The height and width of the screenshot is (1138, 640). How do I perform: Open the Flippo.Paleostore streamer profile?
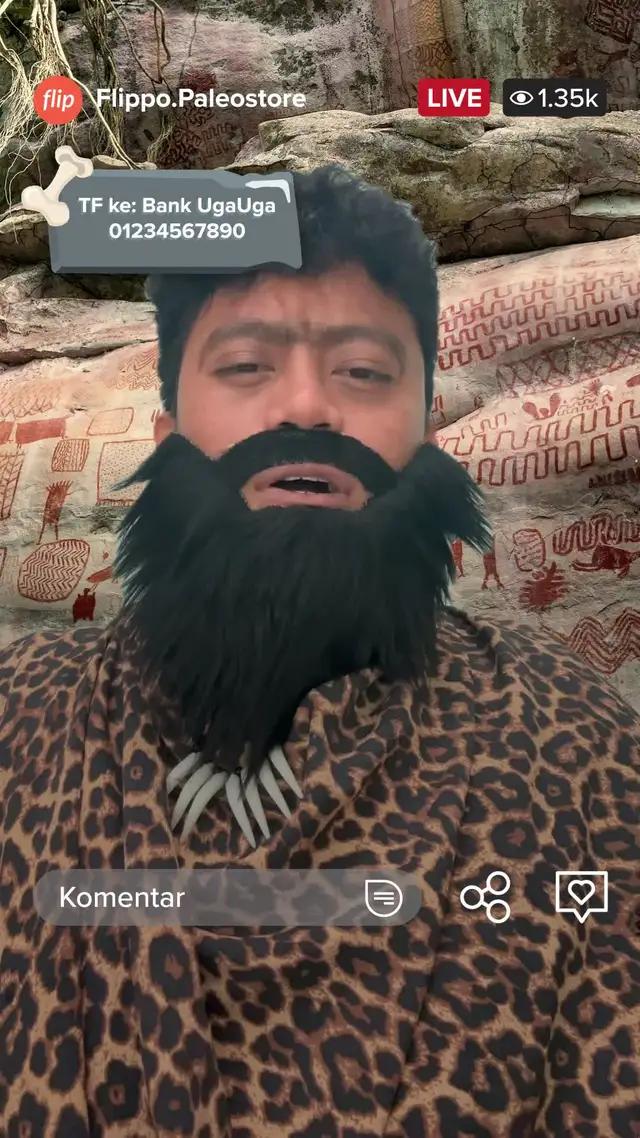[x=200, y=99]
